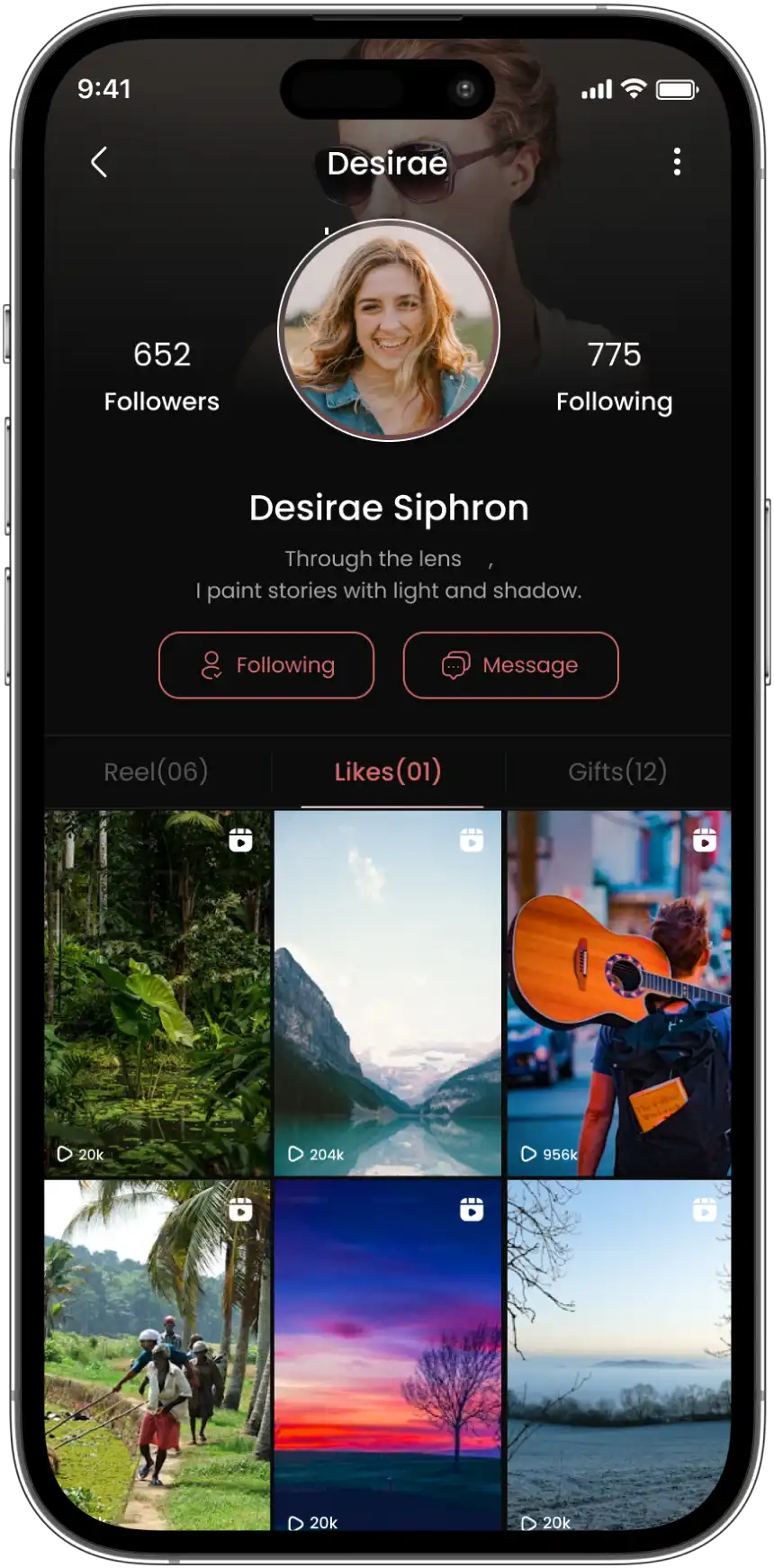Toggle the Following state for Desirae
This screenshot has height=1568, width=774.
click(x=266, y=665)
